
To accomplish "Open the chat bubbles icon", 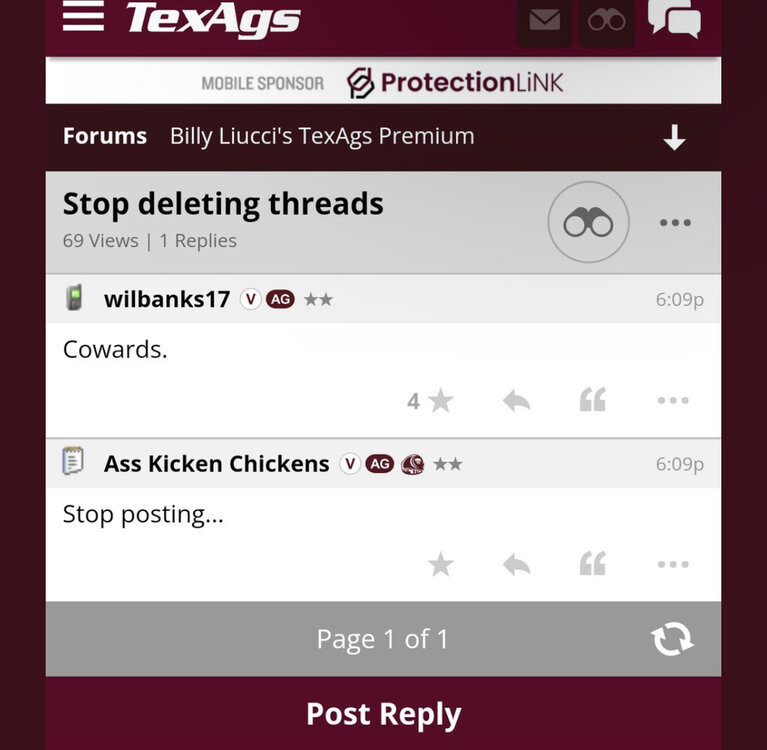I will point(673,18).
